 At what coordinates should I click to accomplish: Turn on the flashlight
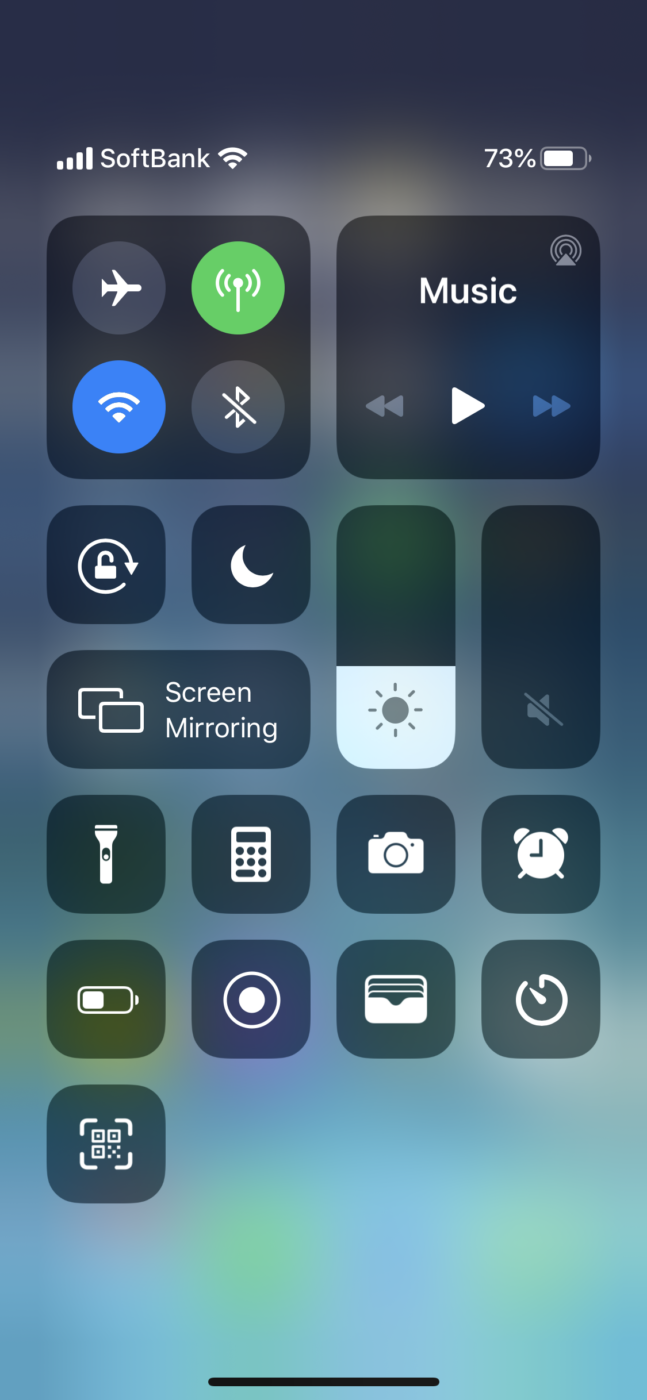(x=106, y=854)
